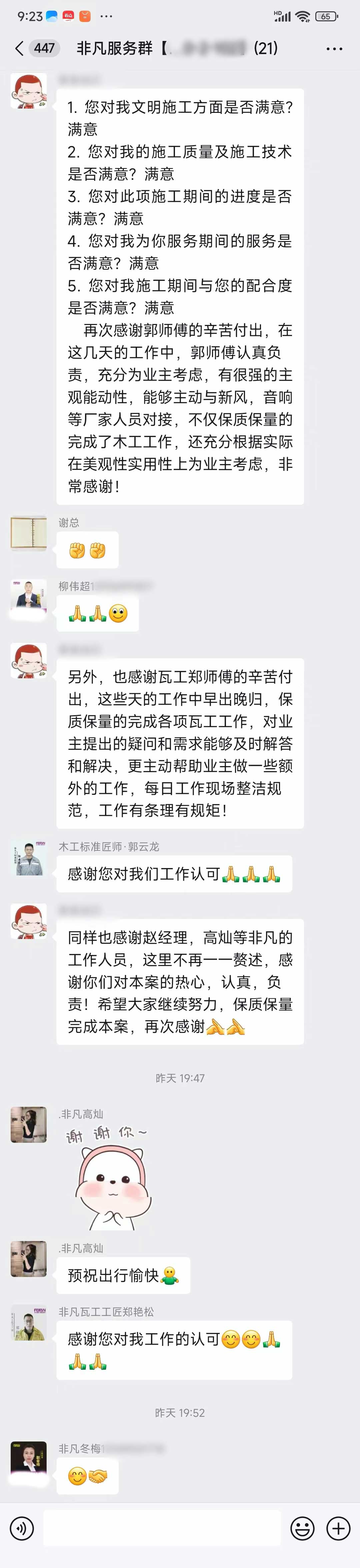Open the plus attachments menu

click(x=338, y=1528)
